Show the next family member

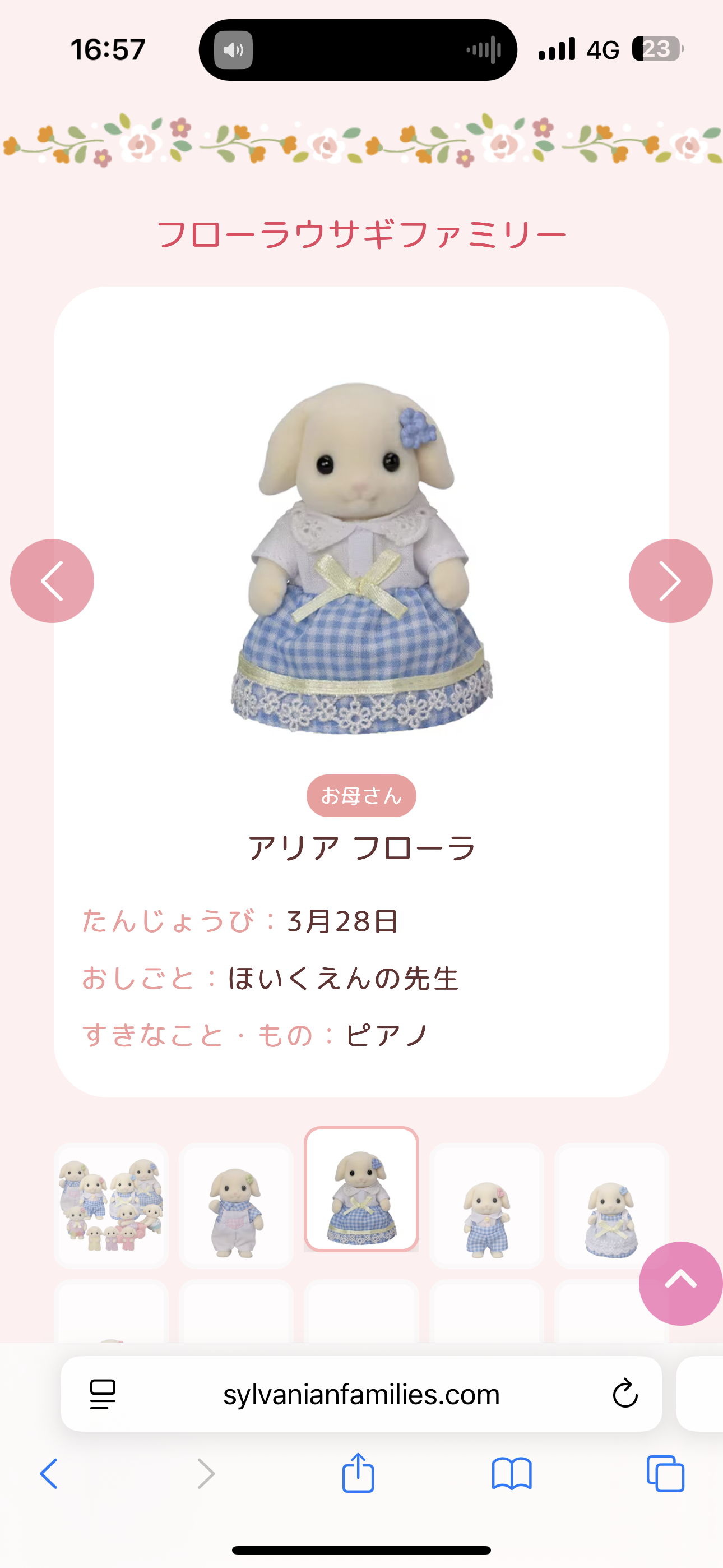(670, 580)
